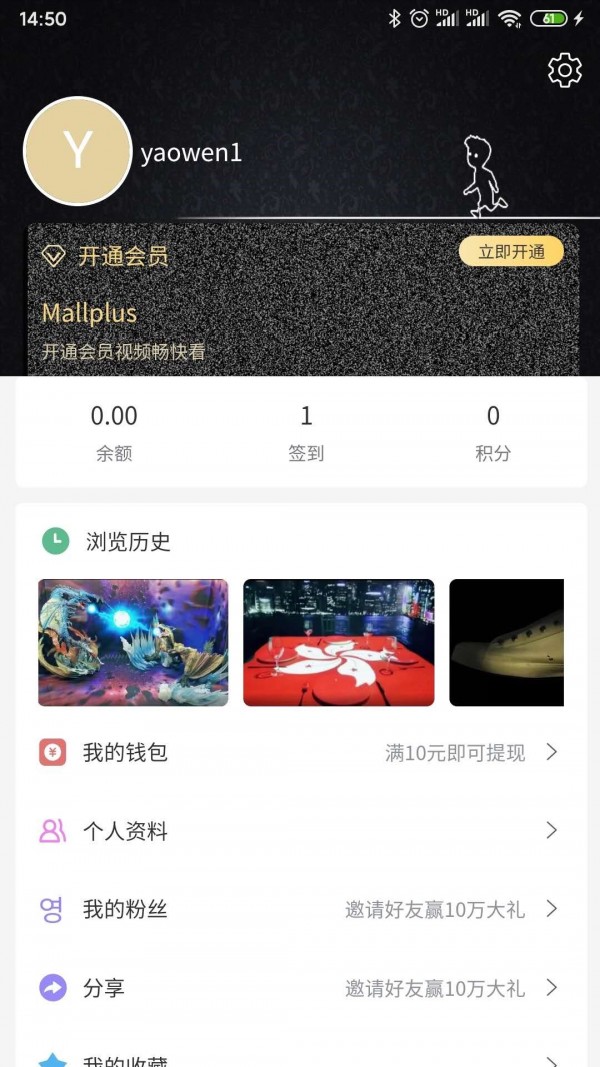The image size is (600, 1067).
Task: Open 我的粉丝 fans row
Action: (x=300, y=909)
